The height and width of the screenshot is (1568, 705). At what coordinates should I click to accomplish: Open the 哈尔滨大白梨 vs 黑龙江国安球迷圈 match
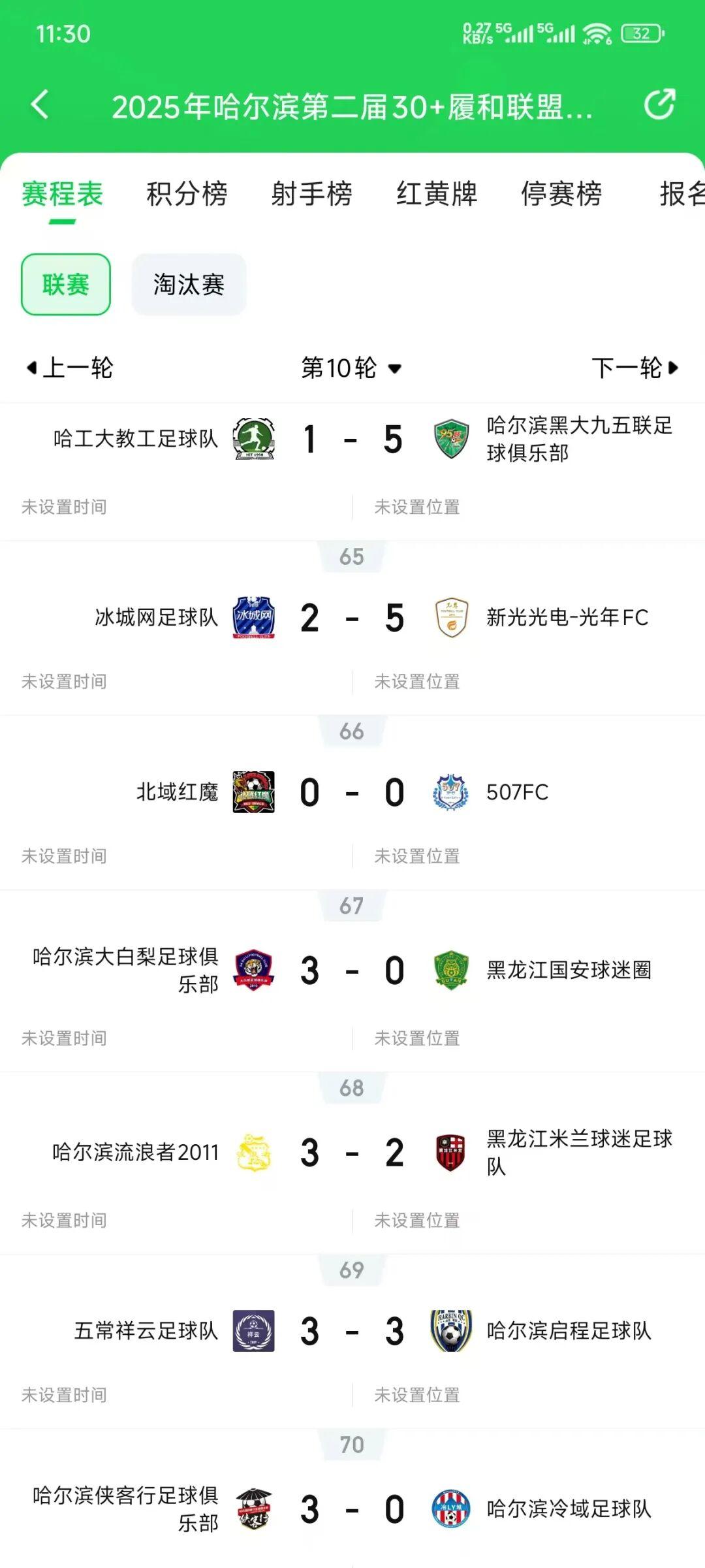point(352,970)
